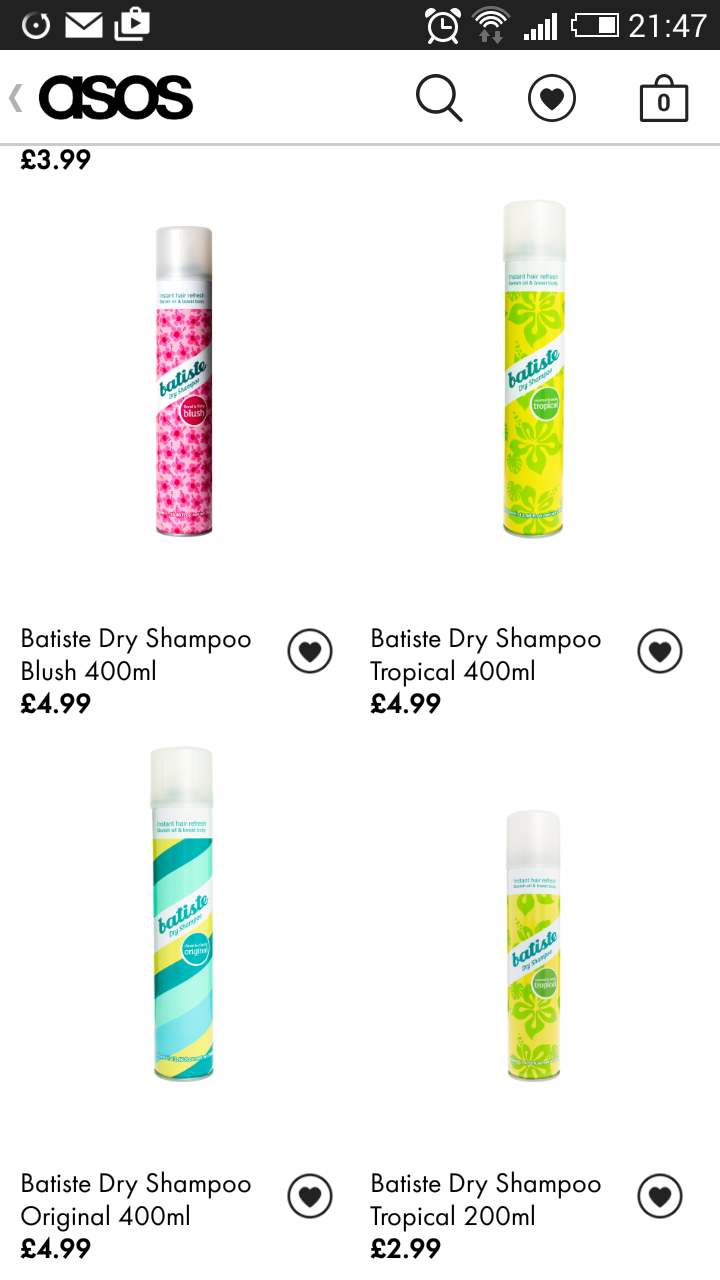Save Batiste Tropical 400ml to favourites
720x1280 pixels.
click(x=660, y=652)
